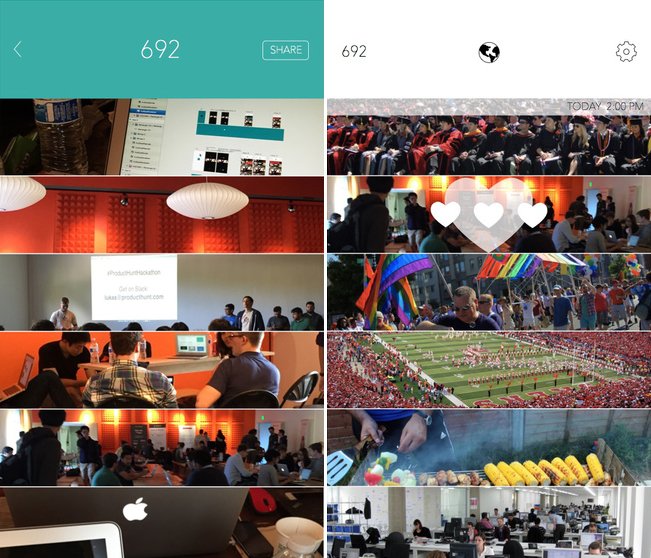Go back using the left arrow
The height and width of the screenshot is (558, 651).
tap(17, 50)
